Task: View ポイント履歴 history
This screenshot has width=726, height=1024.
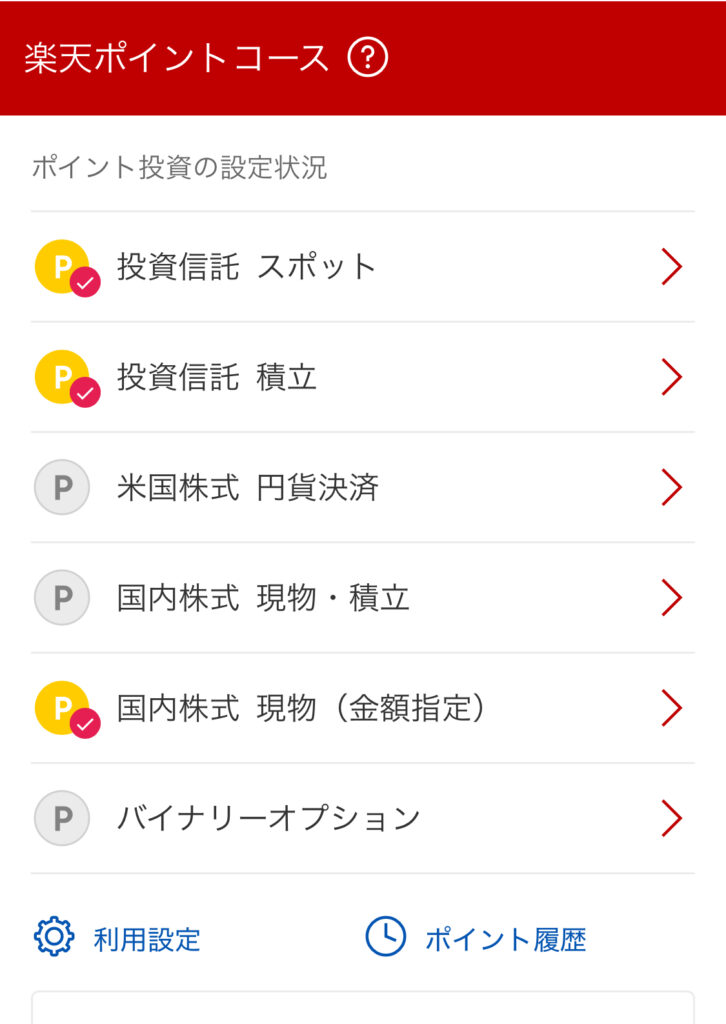Action: [476, 938]
